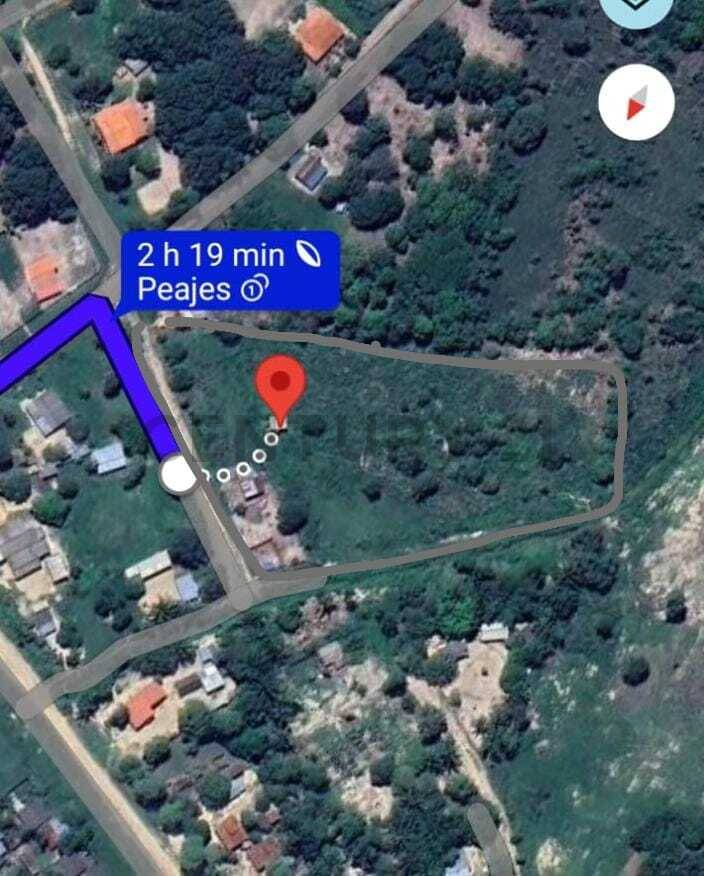The width and height of the screenshot is (704, 876).
Task: Select the 2 h 19 min route label
Action: (229, 270)
